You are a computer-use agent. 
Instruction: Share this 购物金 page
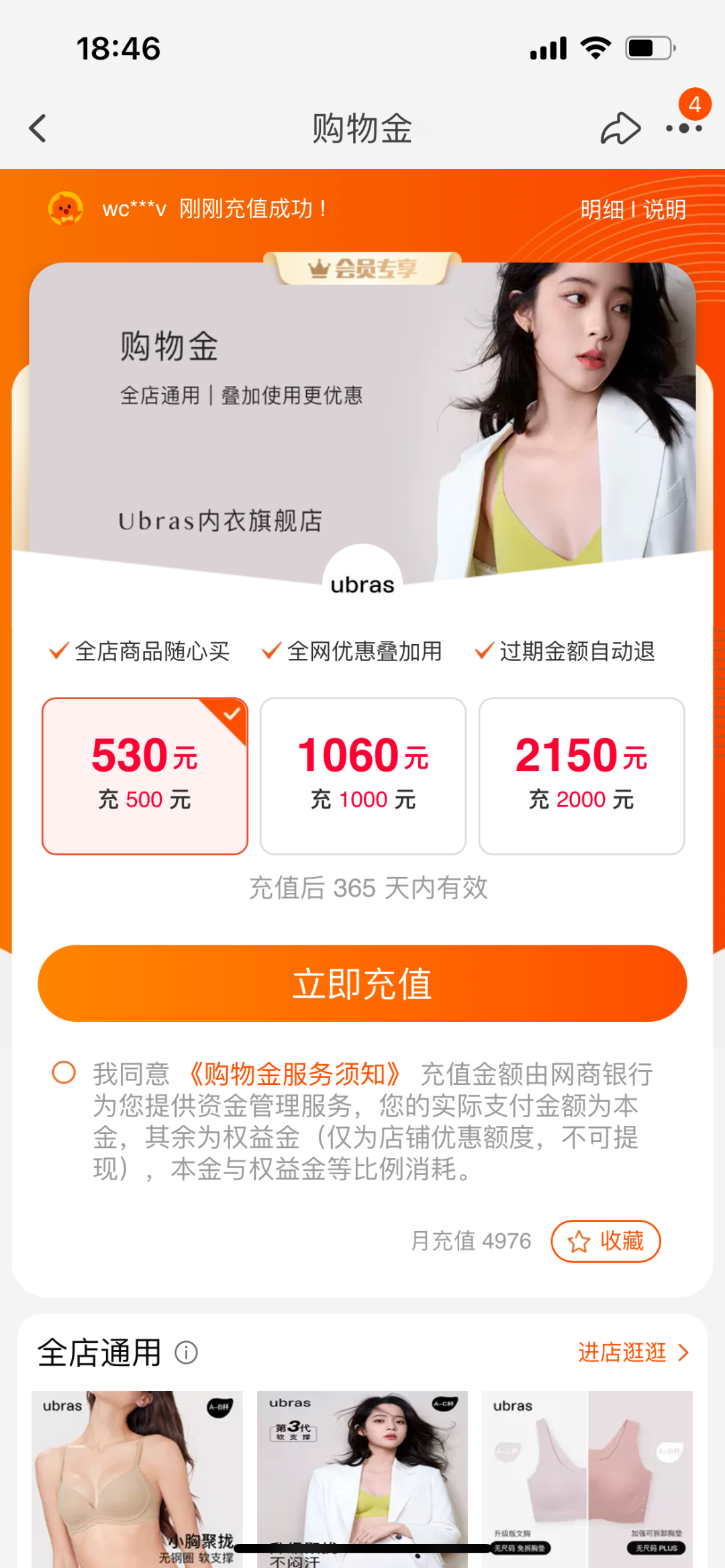pyautogui.click(x=620, y=128)
